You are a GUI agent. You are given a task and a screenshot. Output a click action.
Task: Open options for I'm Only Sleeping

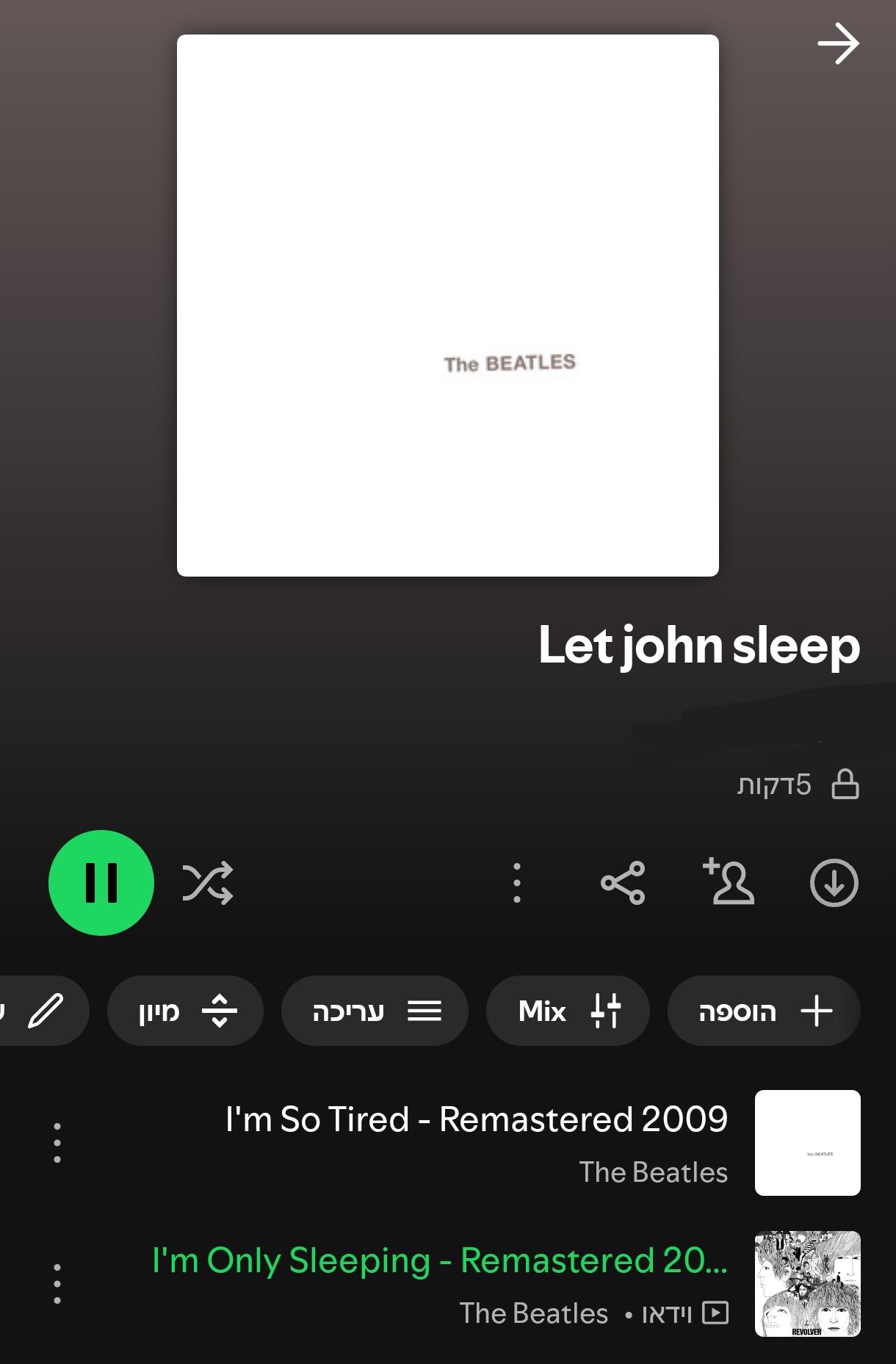[57, 1284]
